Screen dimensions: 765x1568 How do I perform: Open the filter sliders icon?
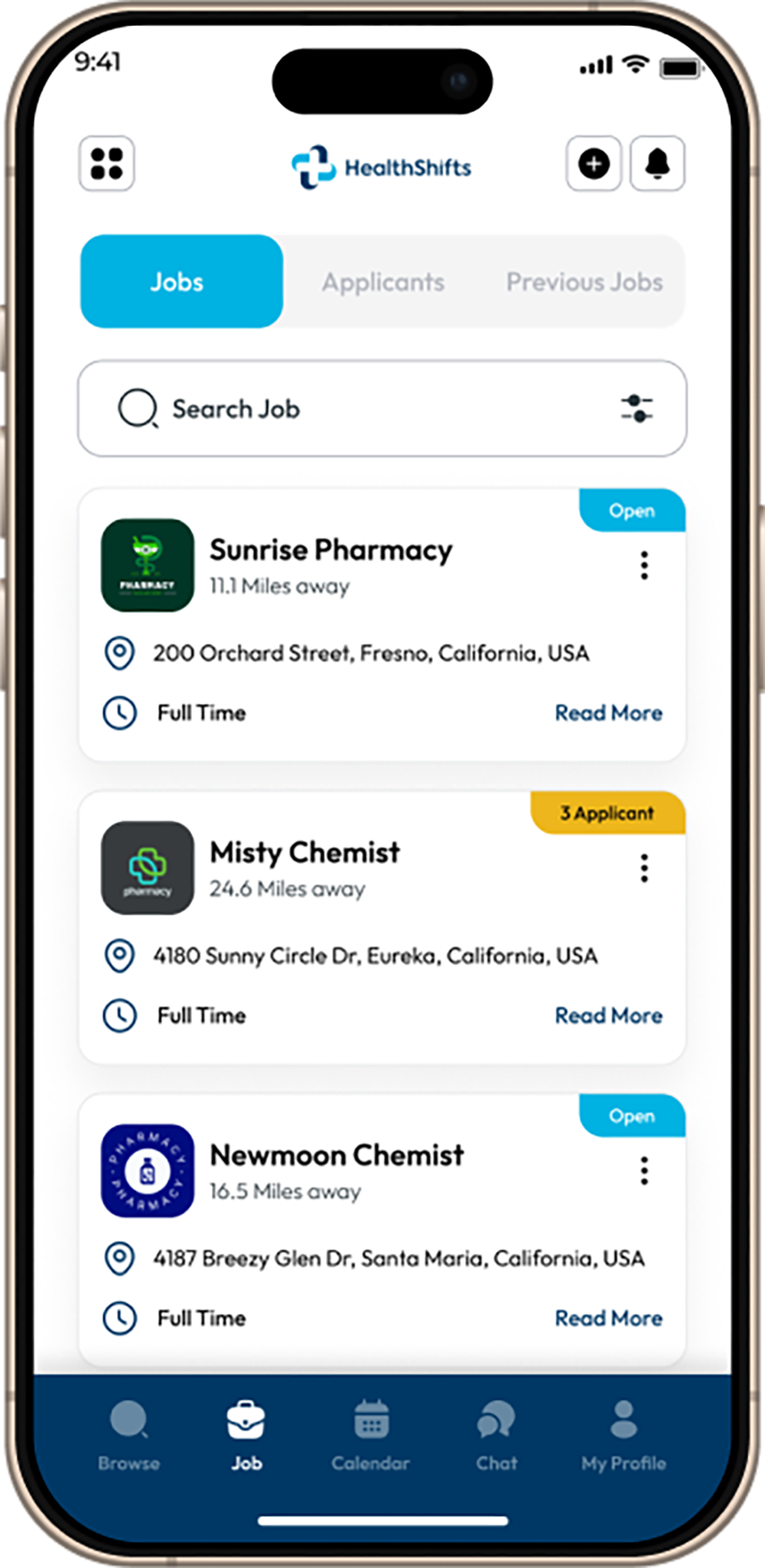(636, 409)
